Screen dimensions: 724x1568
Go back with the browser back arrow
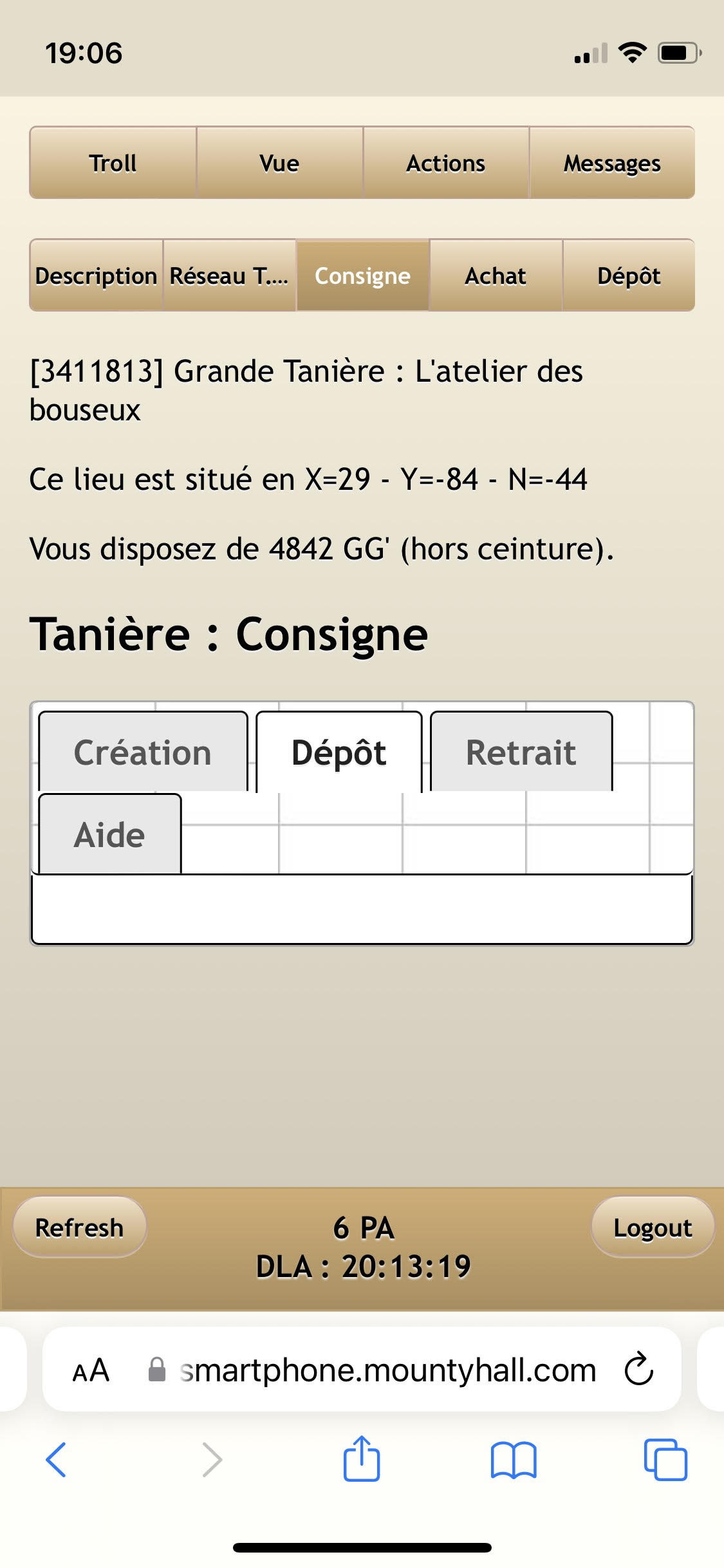tap(56, 1459)
